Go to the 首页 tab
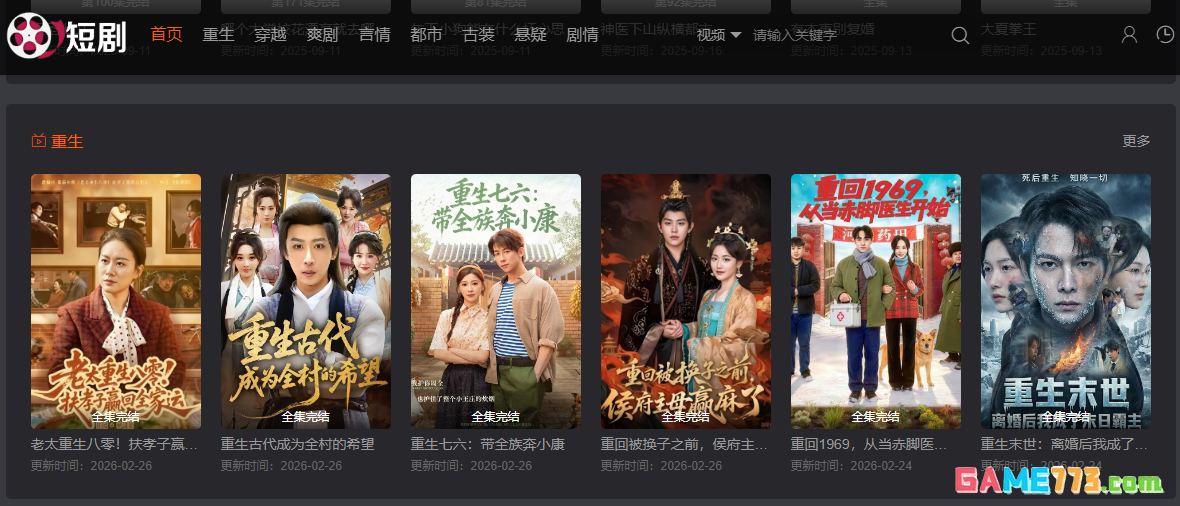Screen dimensions: 1180x506 point(166,35)
